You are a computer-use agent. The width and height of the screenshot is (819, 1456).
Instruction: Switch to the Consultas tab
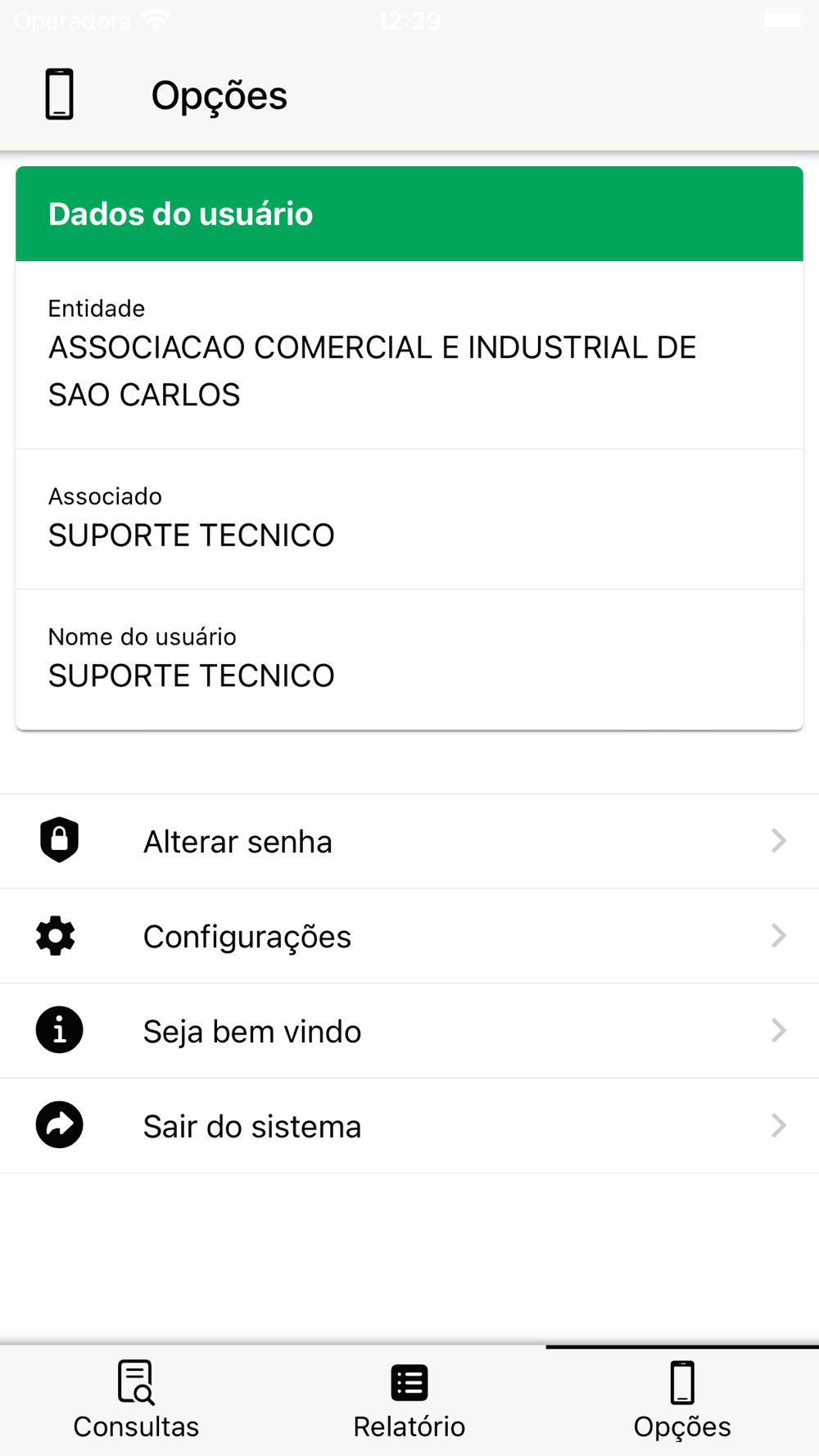pos(136,1400)
